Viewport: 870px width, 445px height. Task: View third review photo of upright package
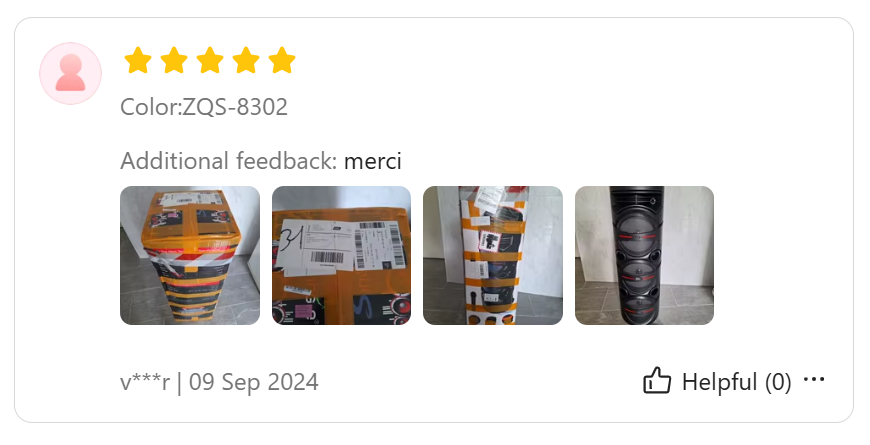[x=493, y=255]
